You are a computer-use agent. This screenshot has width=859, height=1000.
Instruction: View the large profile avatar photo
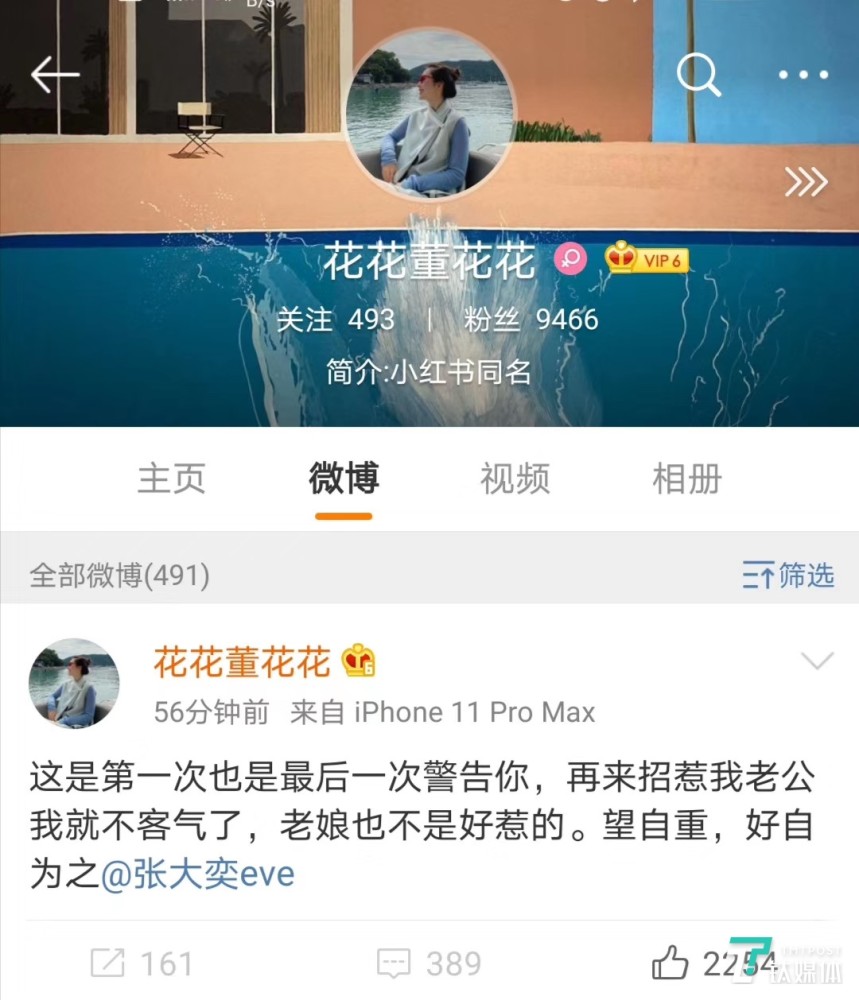[x=430, y=114]
